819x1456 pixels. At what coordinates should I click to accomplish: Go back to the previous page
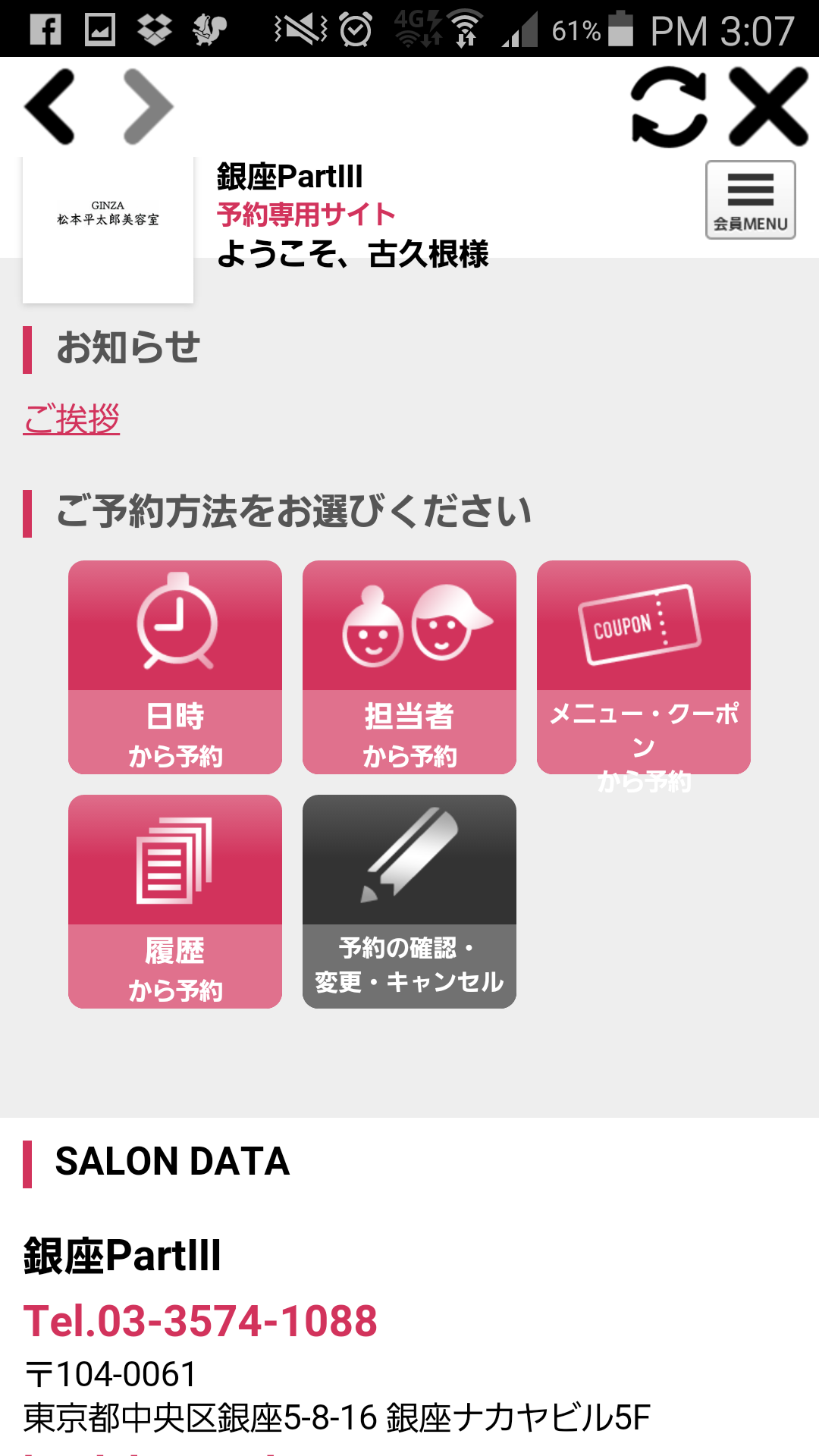[x=50, y=107]
